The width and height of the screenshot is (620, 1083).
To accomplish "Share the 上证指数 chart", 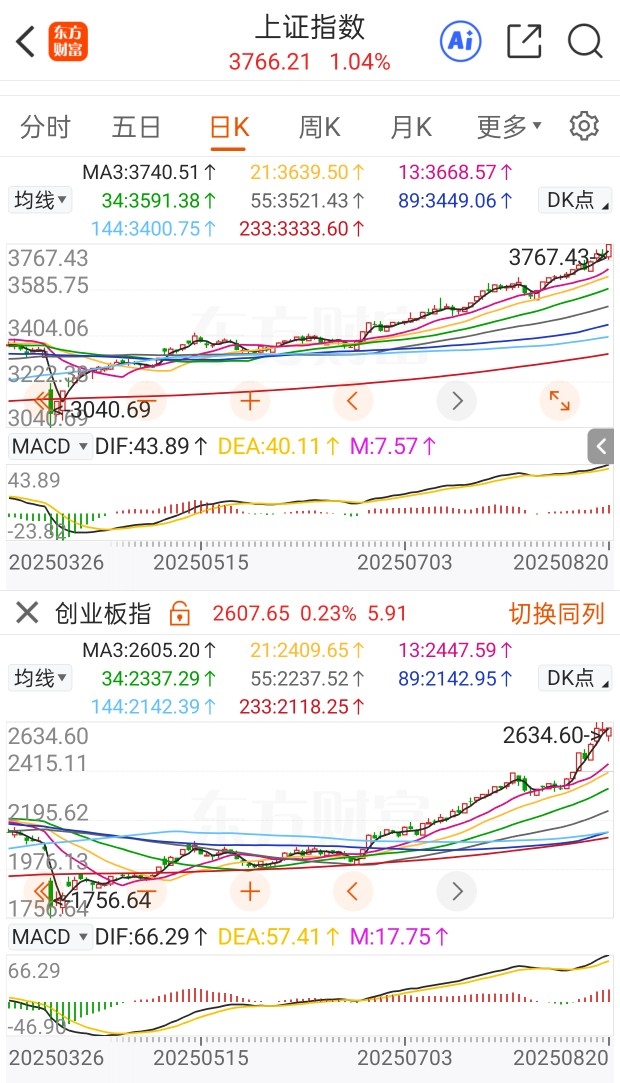I will [524, 41].
